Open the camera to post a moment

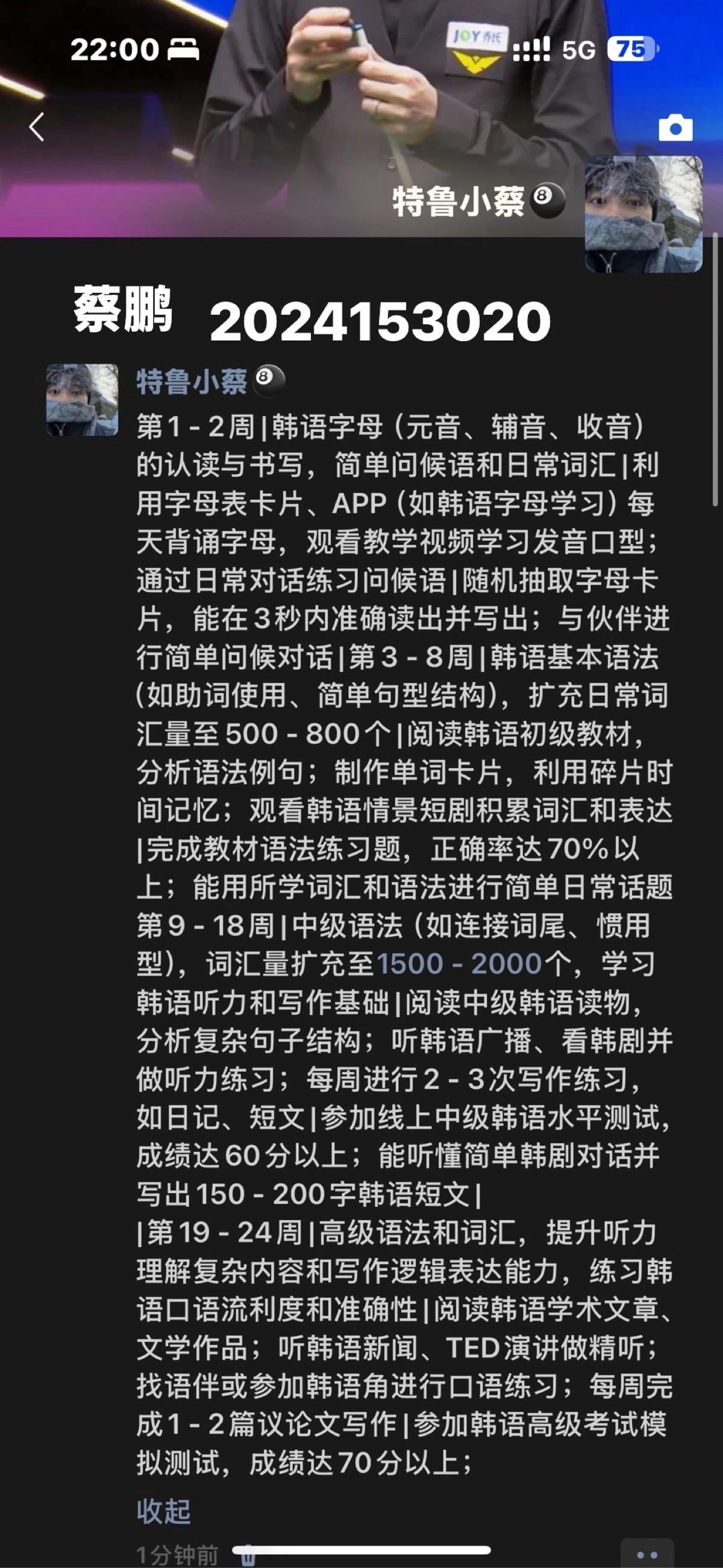tap(675, 128)
